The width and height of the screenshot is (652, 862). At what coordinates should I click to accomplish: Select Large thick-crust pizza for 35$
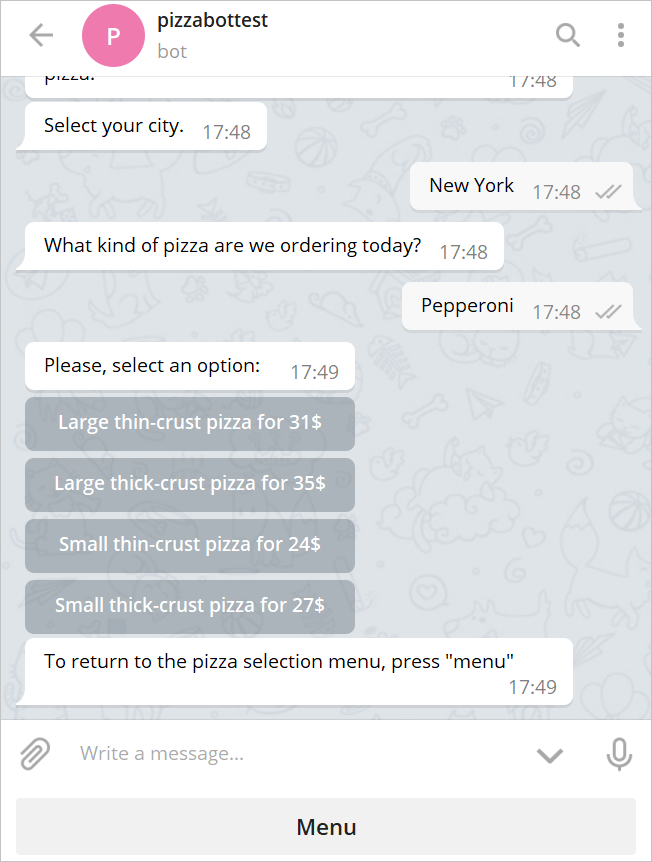click(x=190, y=484)
